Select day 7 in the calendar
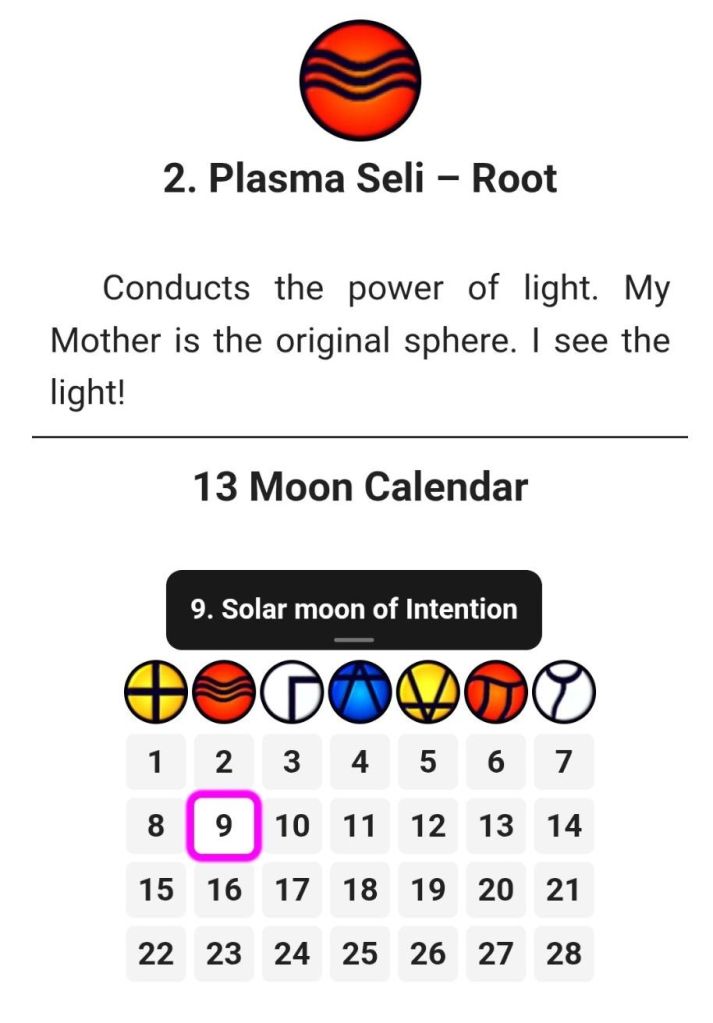Viewport: 713px width, 1023px height. tap(564, 762)
